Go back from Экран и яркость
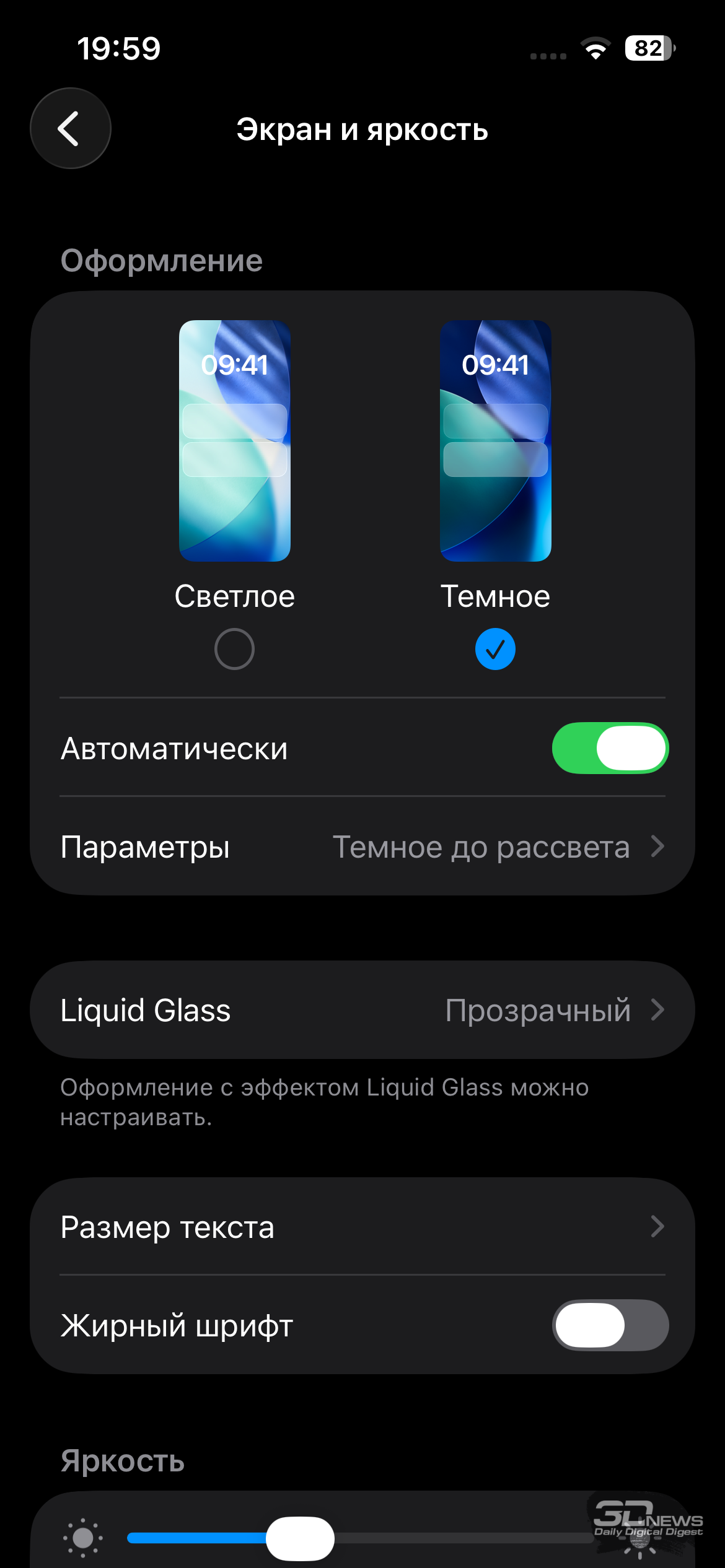Viewport: 725px width, 1568px height. 71,128
